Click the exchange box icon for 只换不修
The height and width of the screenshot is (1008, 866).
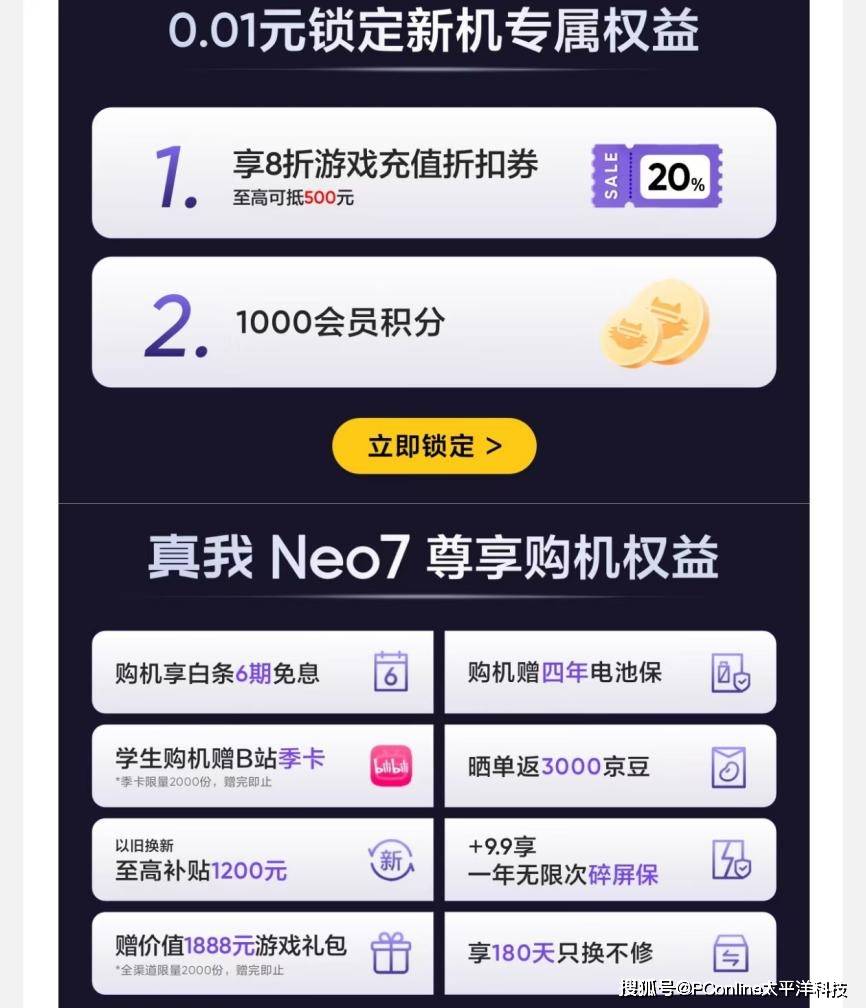[731, 952]
